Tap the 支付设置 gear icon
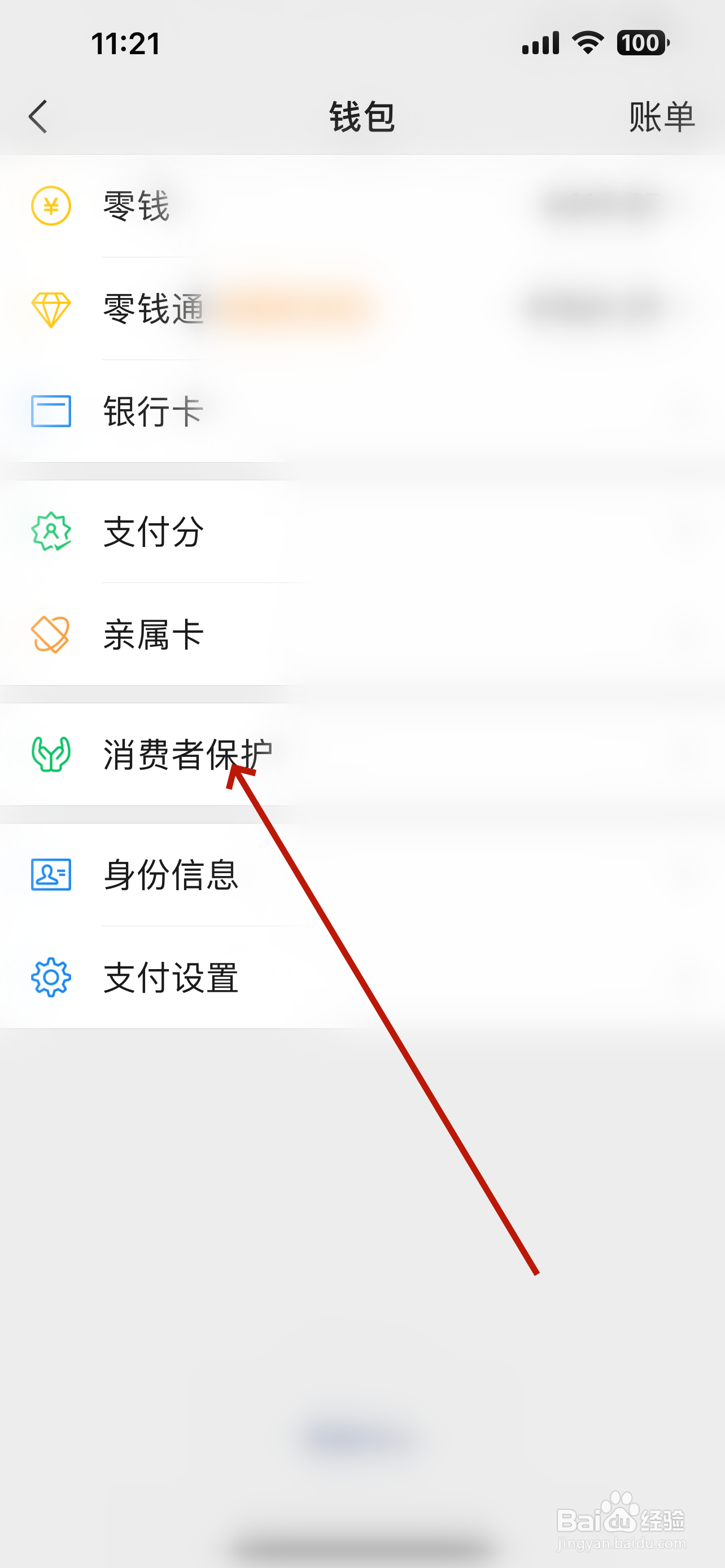725x1568 pixels. (51, 978)
